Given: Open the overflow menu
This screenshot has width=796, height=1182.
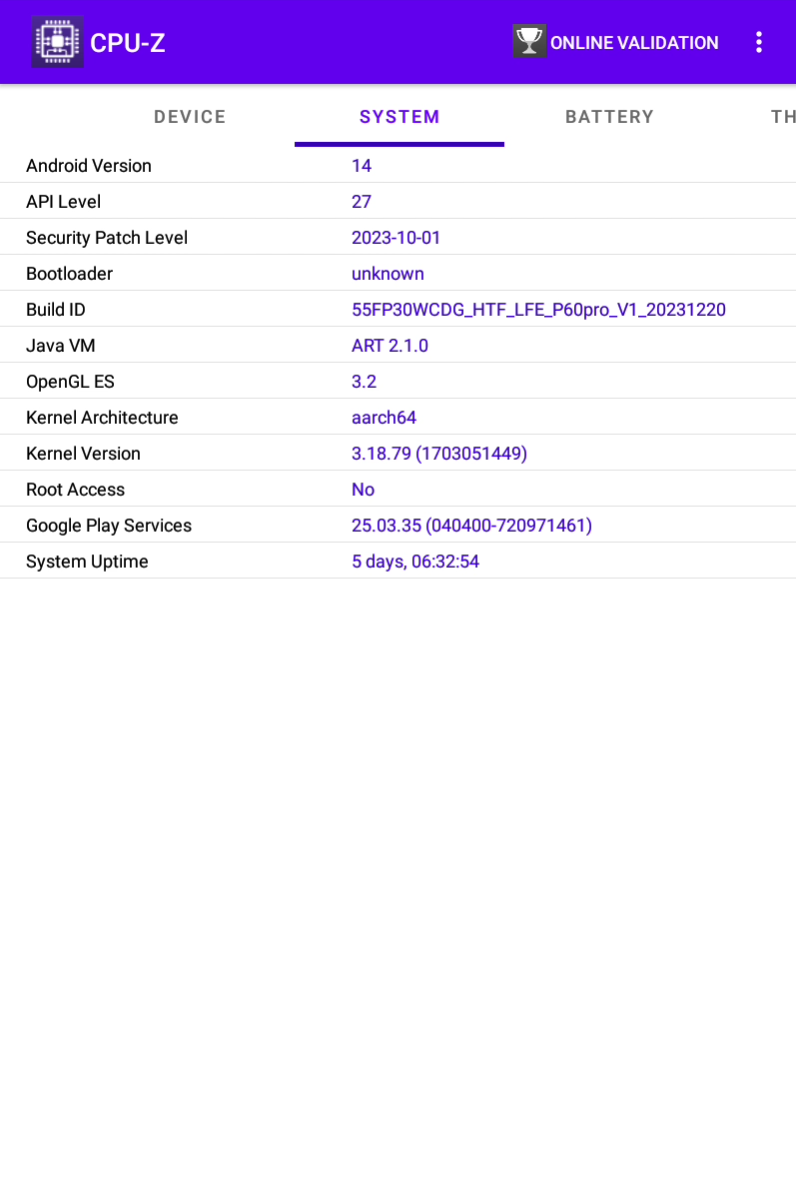Looking at the screenshot, I should point(759,42).
